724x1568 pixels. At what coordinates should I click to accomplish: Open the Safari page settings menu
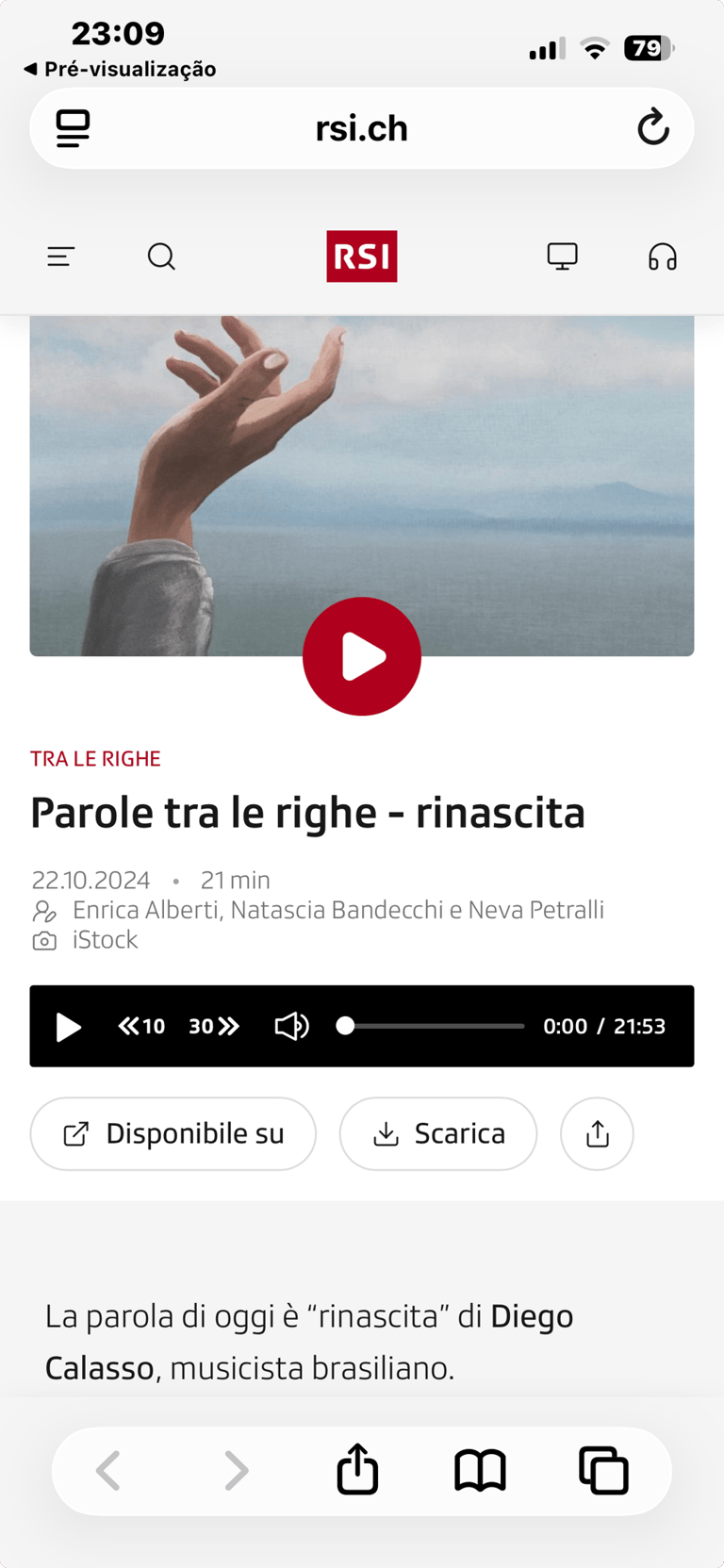pyautogui.click(x=73, y=128)
